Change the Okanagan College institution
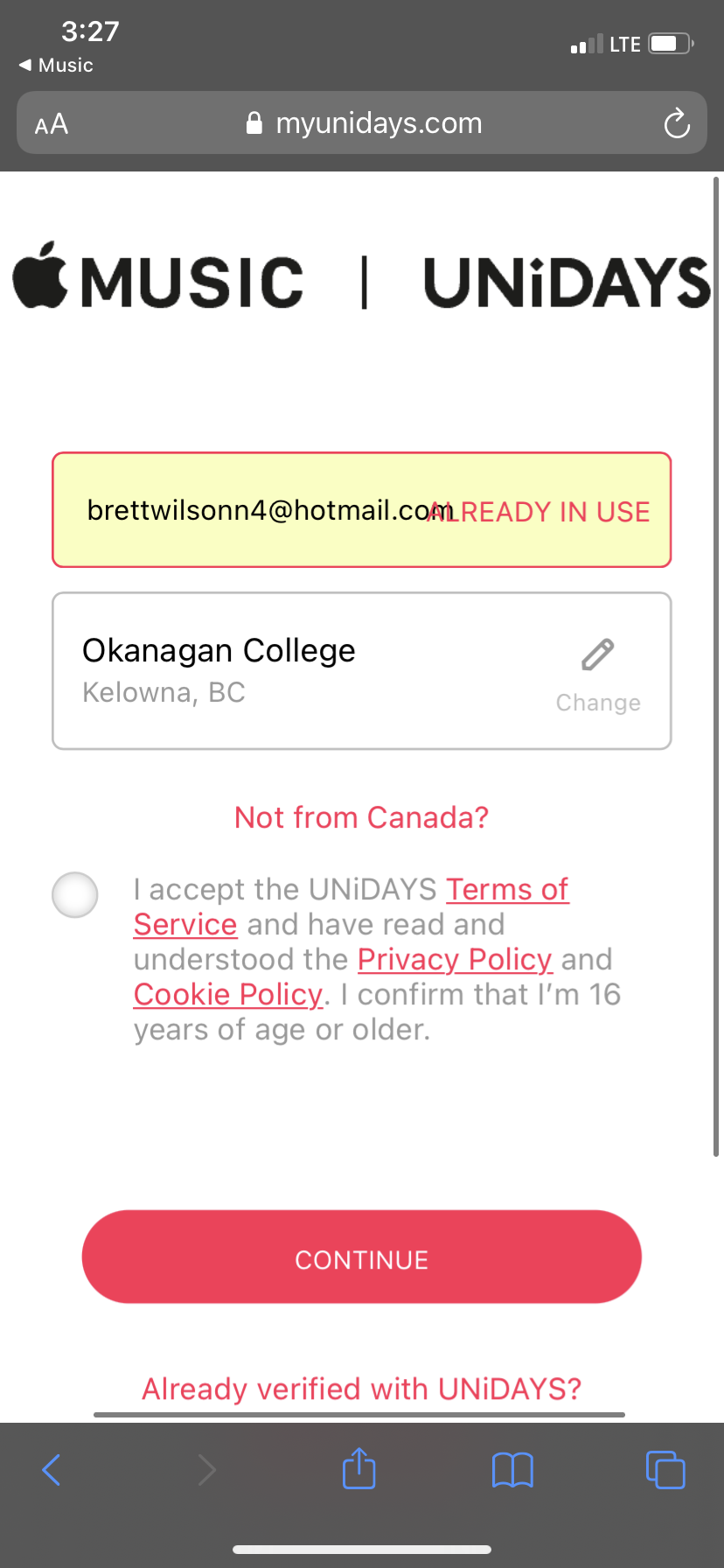 pyautogui.click(x=598, y=674)
